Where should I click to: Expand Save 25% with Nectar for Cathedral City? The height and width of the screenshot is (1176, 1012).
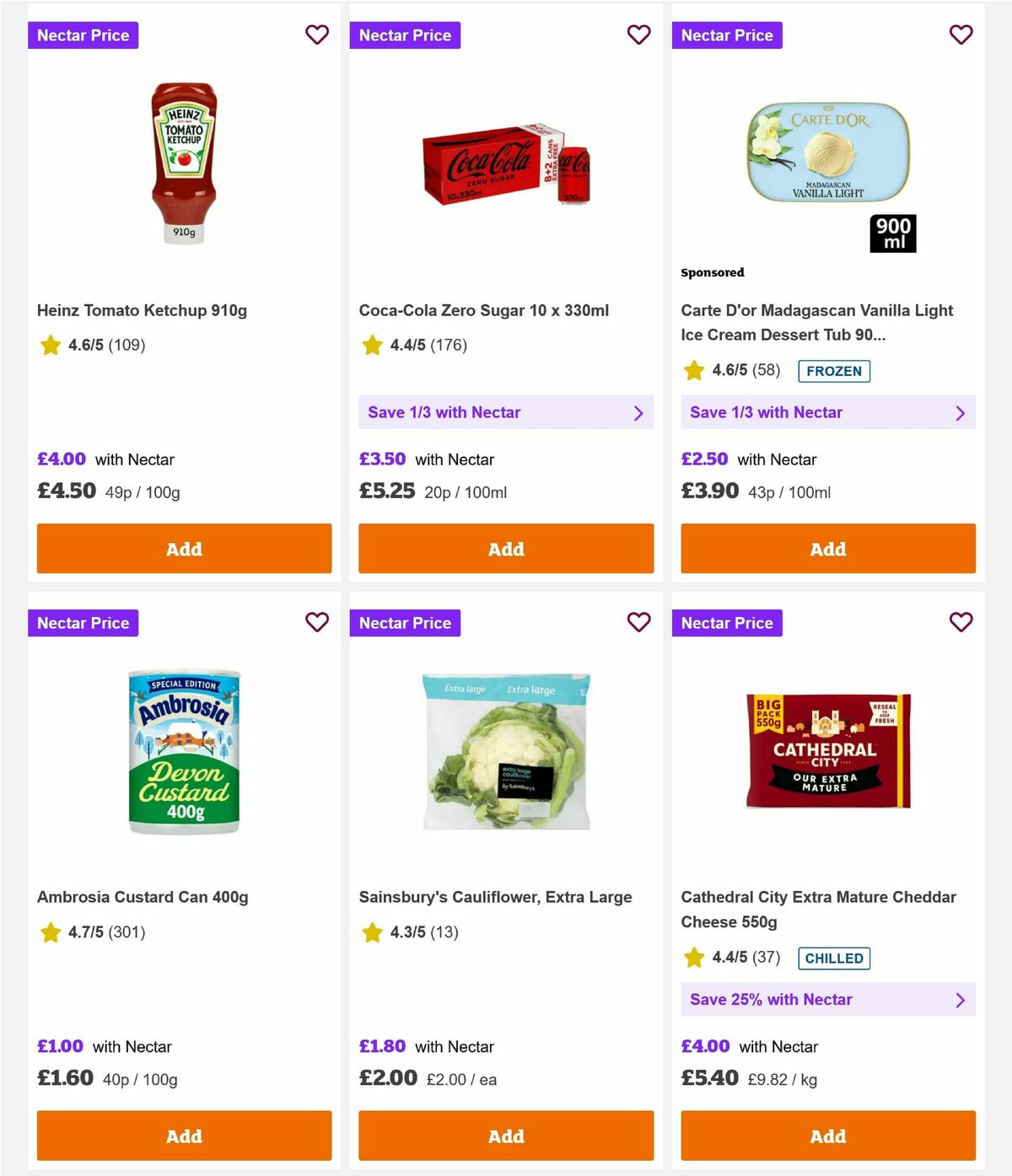[961, 1000]
